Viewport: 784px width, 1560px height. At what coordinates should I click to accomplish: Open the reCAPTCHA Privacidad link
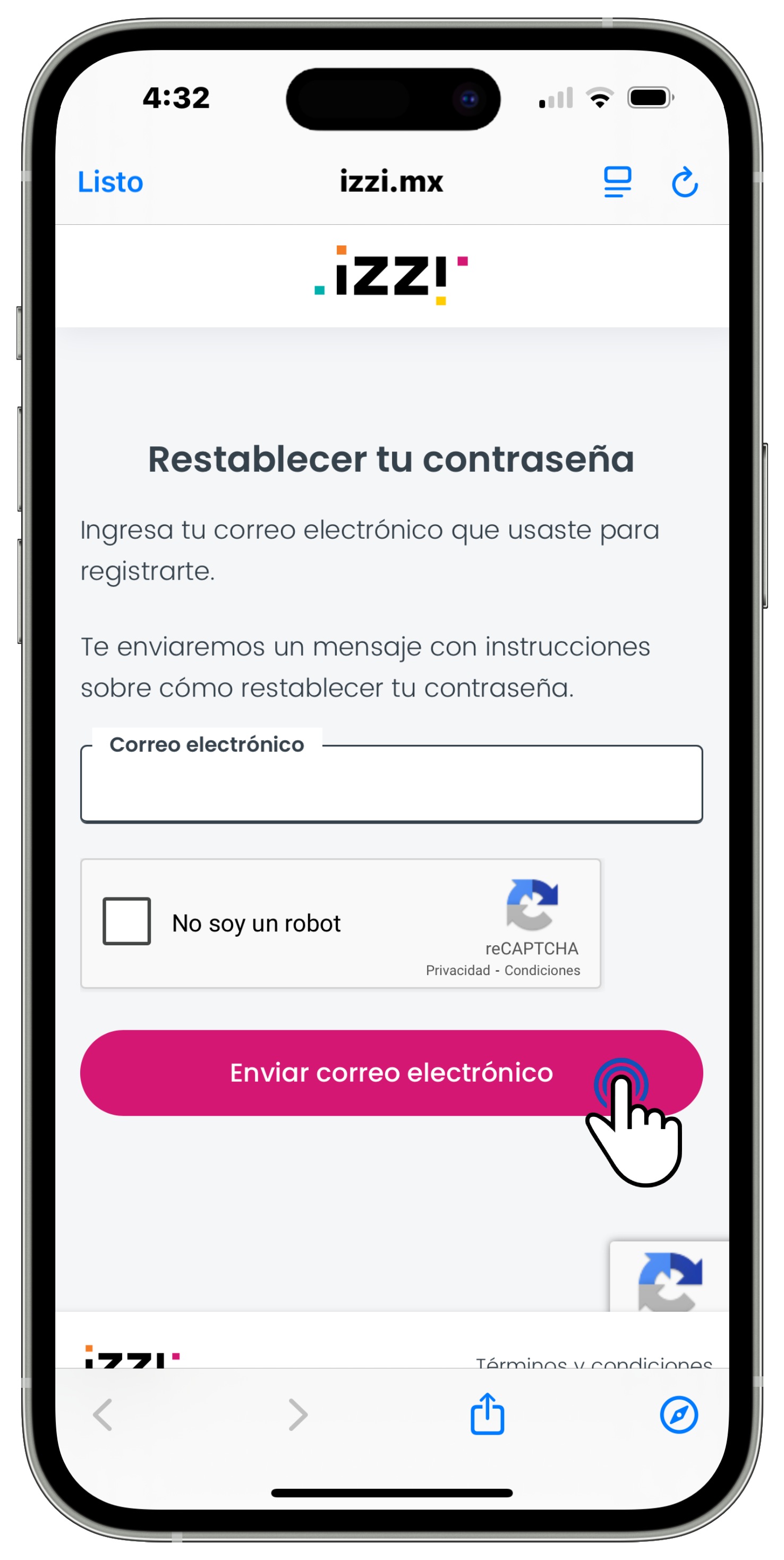[x=458, y=970]
